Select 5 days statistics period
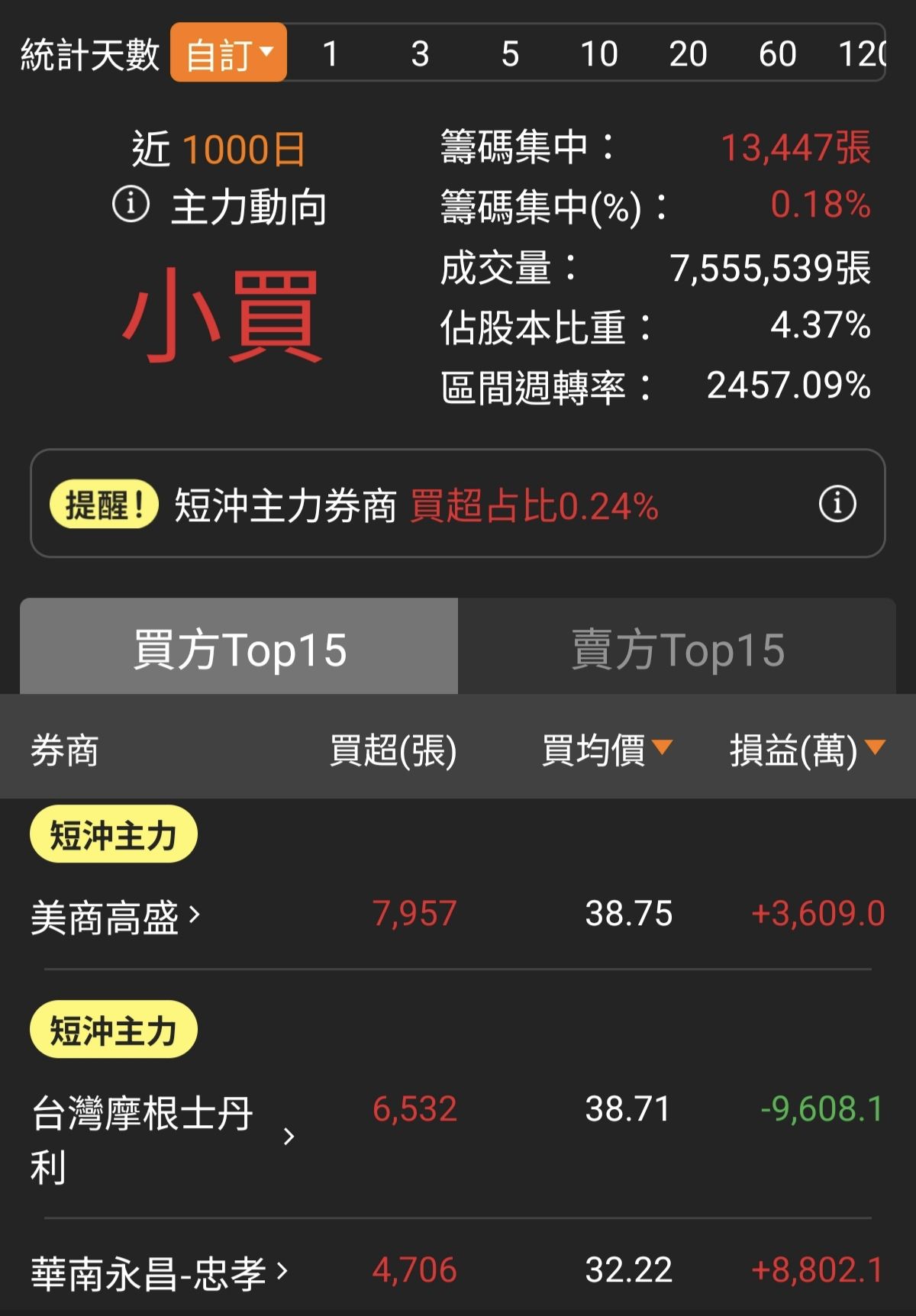Image resolution: width=916 pixels, height=1316 pixels. (510, 54)
